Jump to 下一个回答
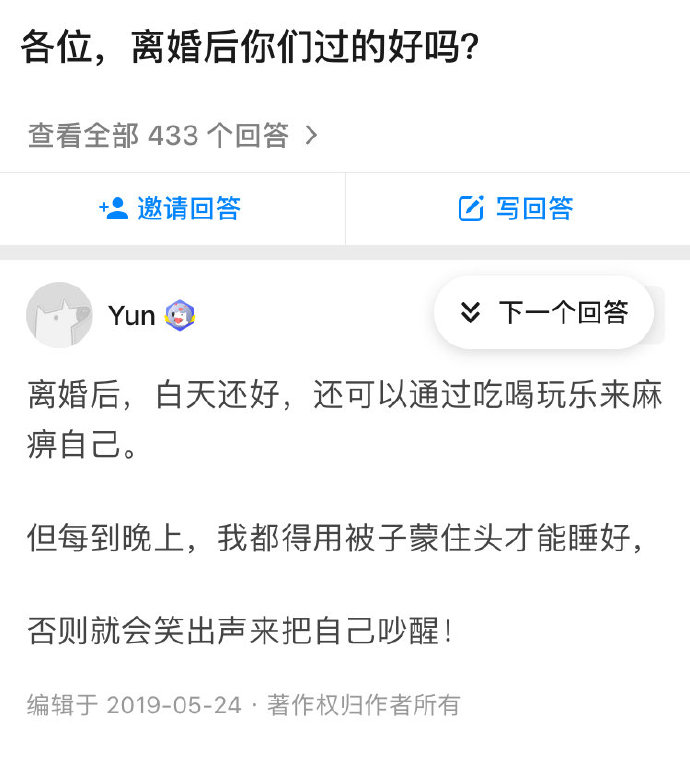This screenshot has height=769, width=690. point(544,313)
